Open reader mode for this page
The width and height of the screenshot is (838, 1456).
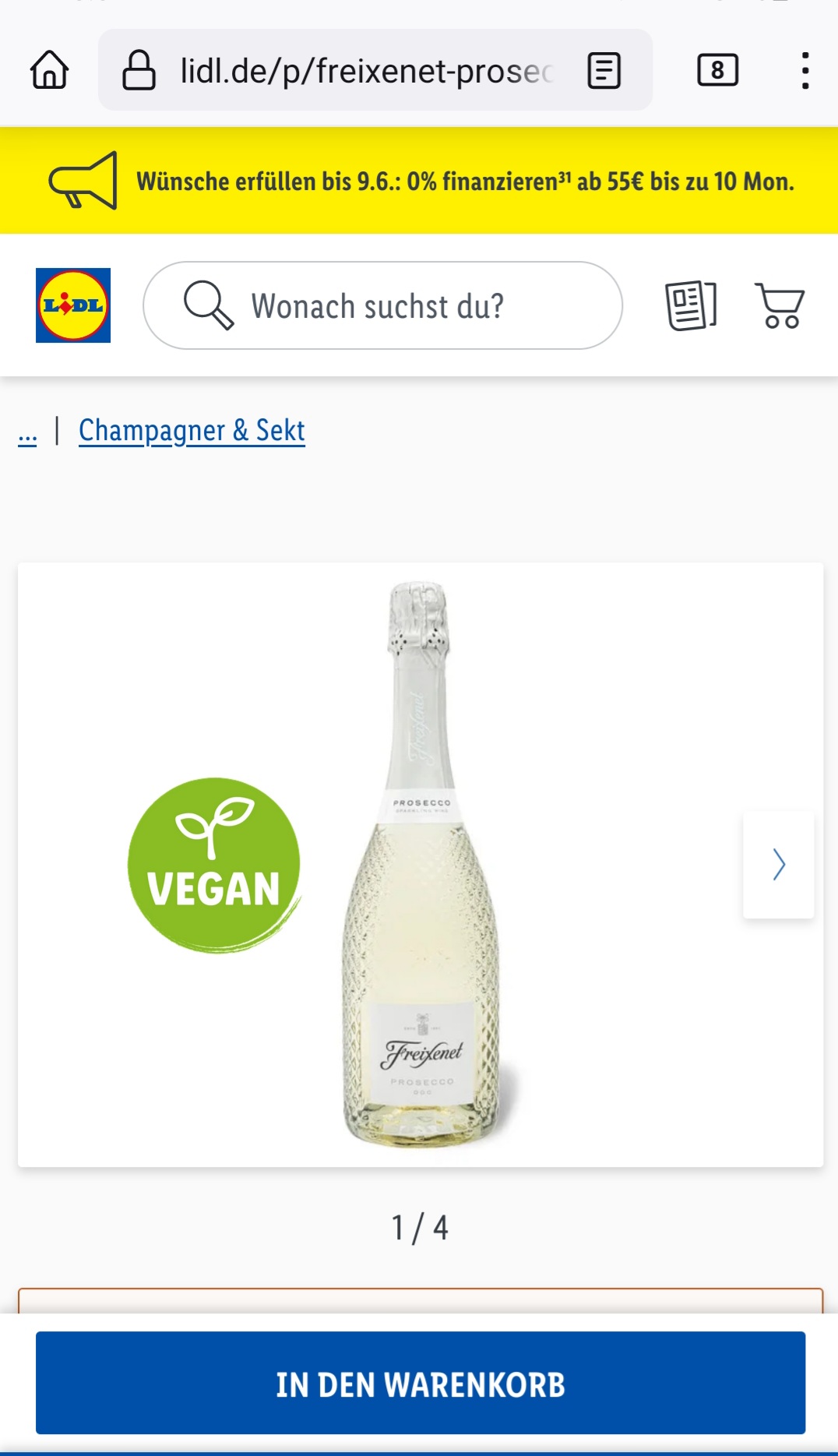pyautogui.click(x=604, y=71)
